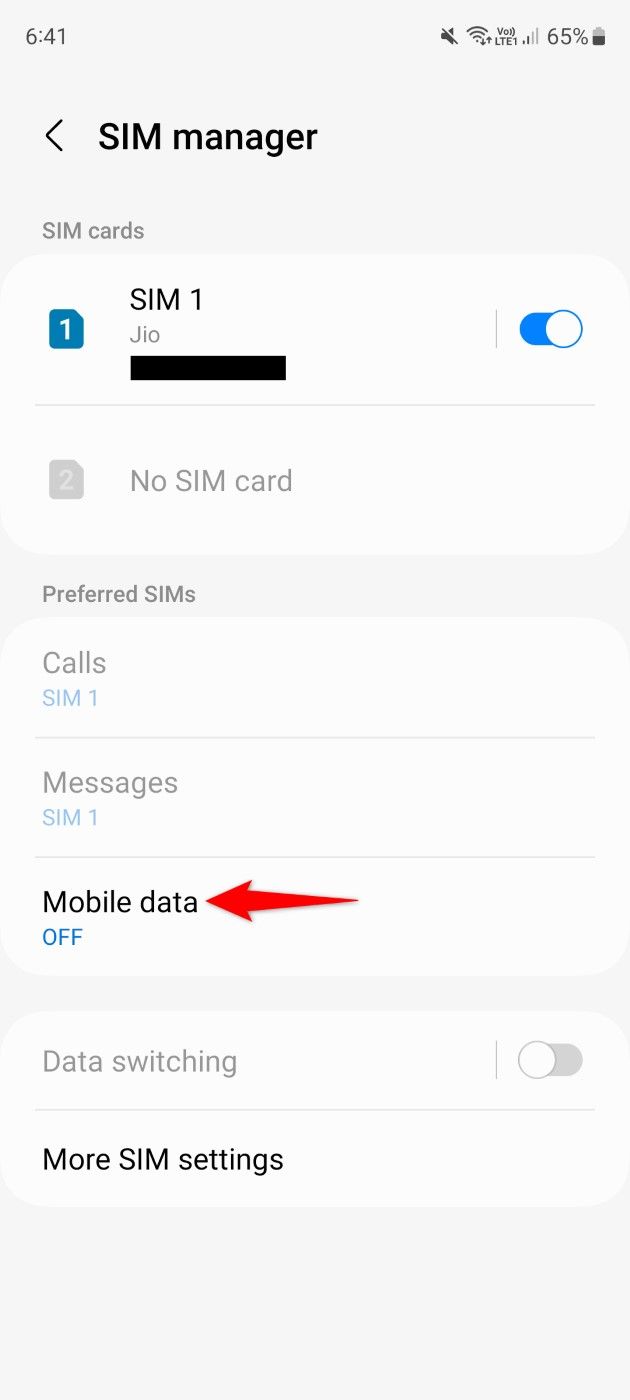Open Mobile data preferred SIM setting
Viewport: 630px width, 1400px height.
tap(120, 915)
